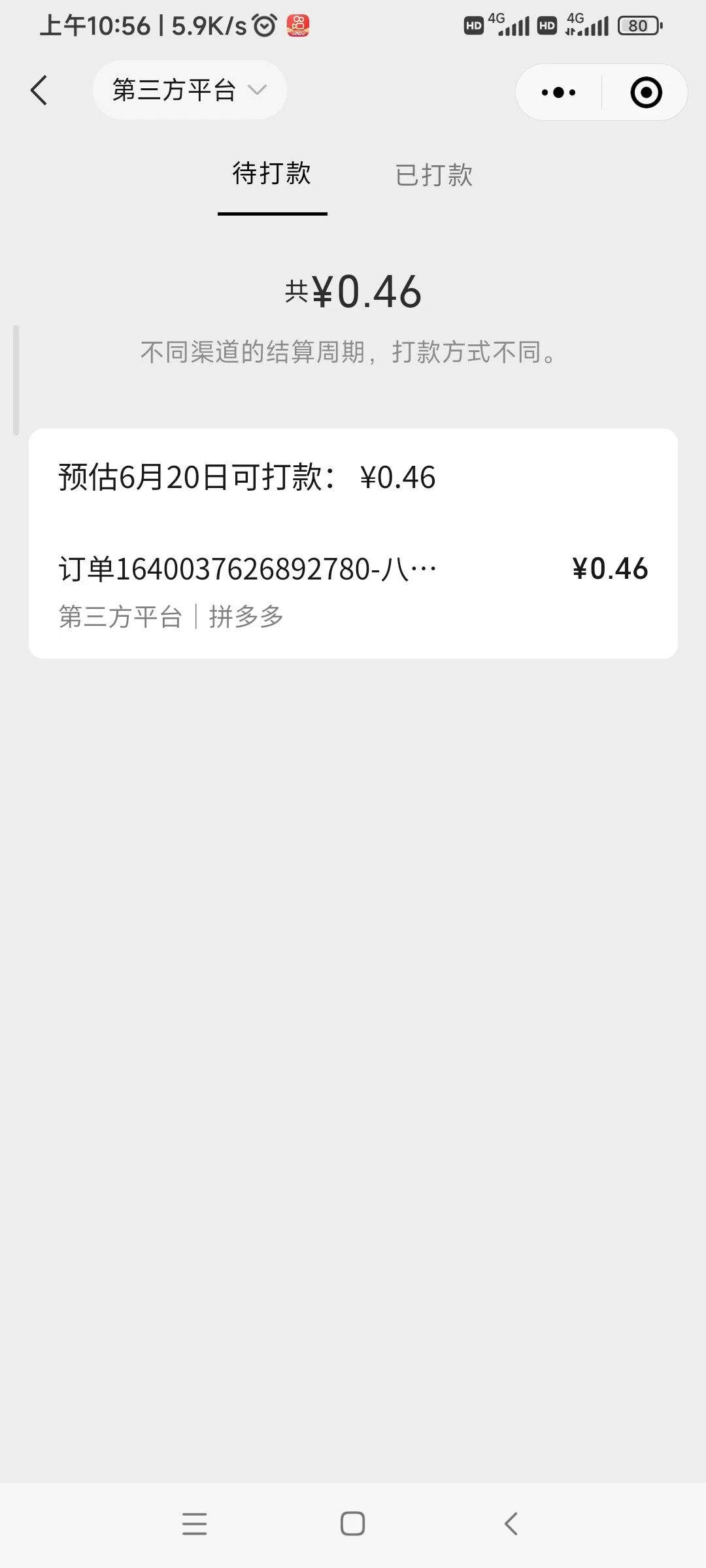Select the 待打款 tab
The width and height of the screenshot is (706, 1568).
pos(272,174)
